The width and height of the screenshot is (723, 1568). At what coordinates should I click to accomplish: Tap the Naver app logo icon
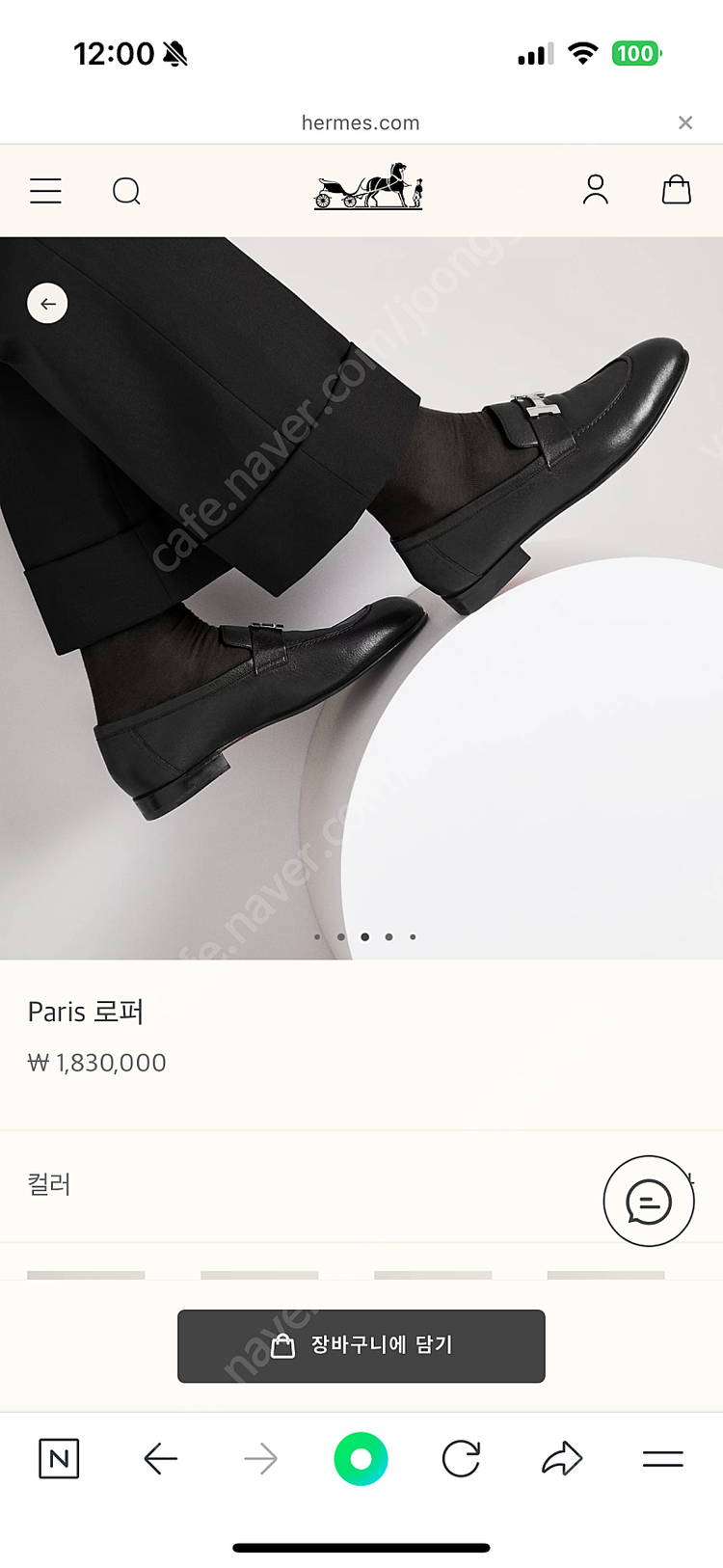pyautogui.click(x=59, y=1459)
